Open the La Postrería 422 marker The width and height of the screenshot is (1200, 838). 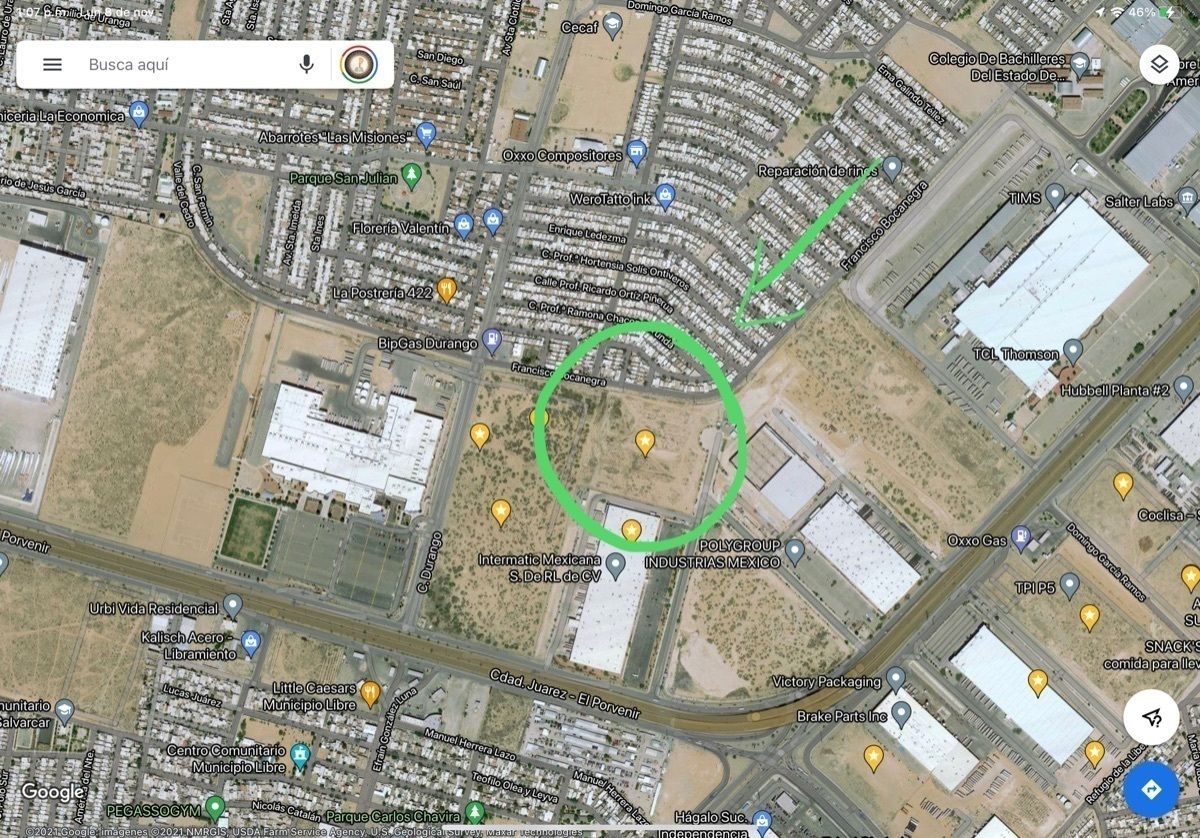coord(447,290)
